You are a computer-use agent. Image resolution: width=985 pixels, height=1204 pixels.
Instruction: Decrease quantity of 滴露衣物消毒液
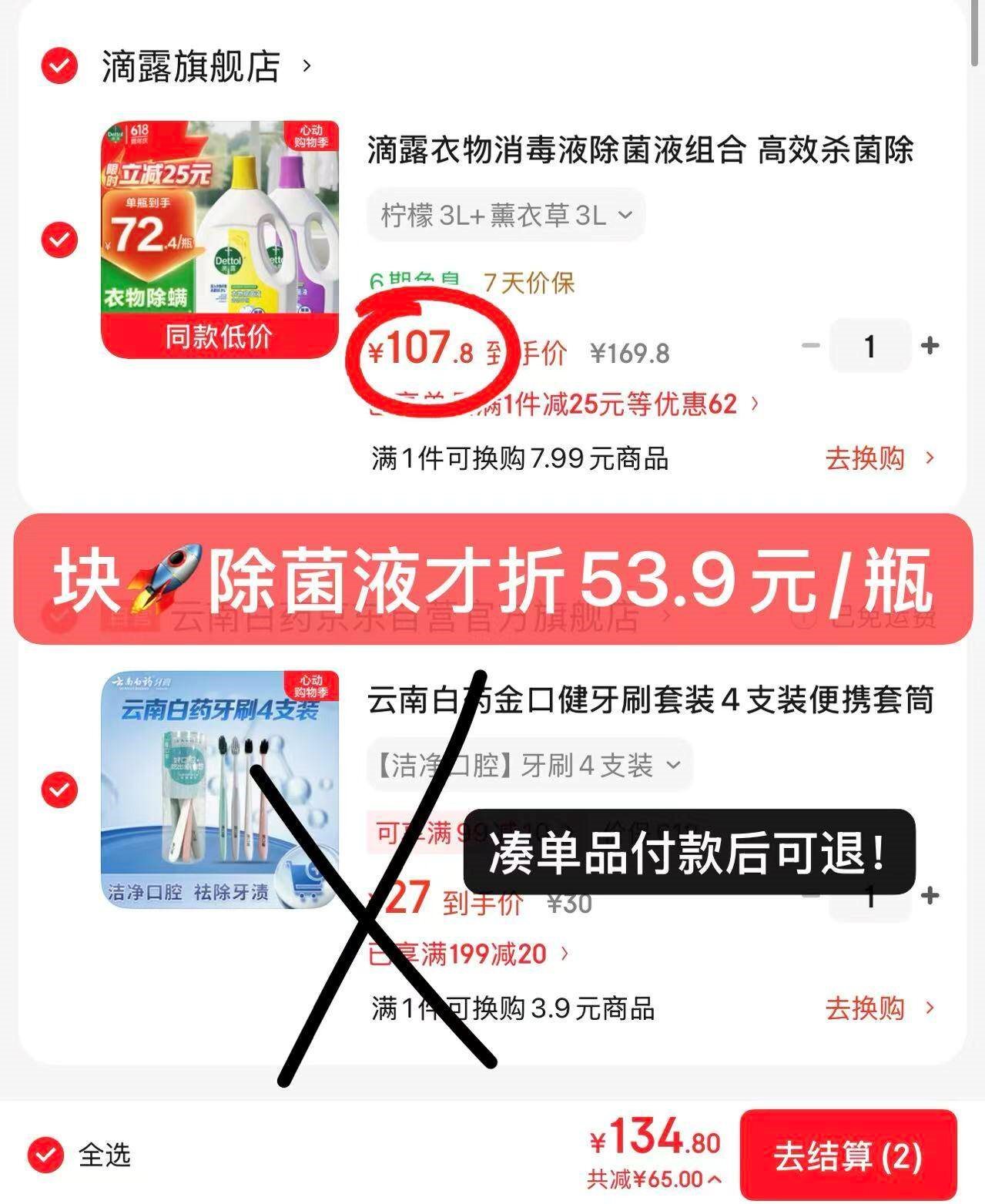(x=810, y=346)
